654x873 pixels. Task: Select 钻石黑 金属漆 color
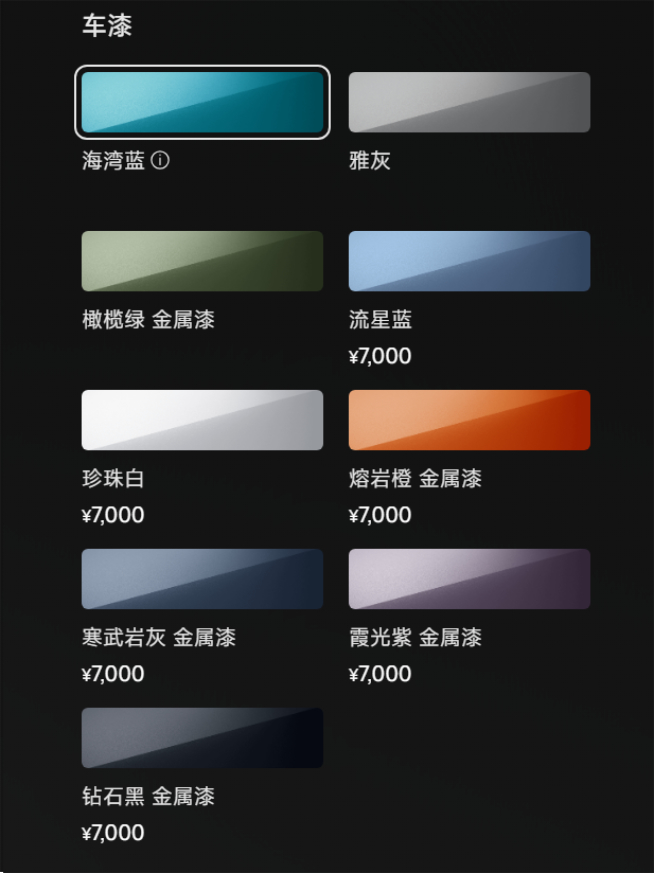pos(202,738)
